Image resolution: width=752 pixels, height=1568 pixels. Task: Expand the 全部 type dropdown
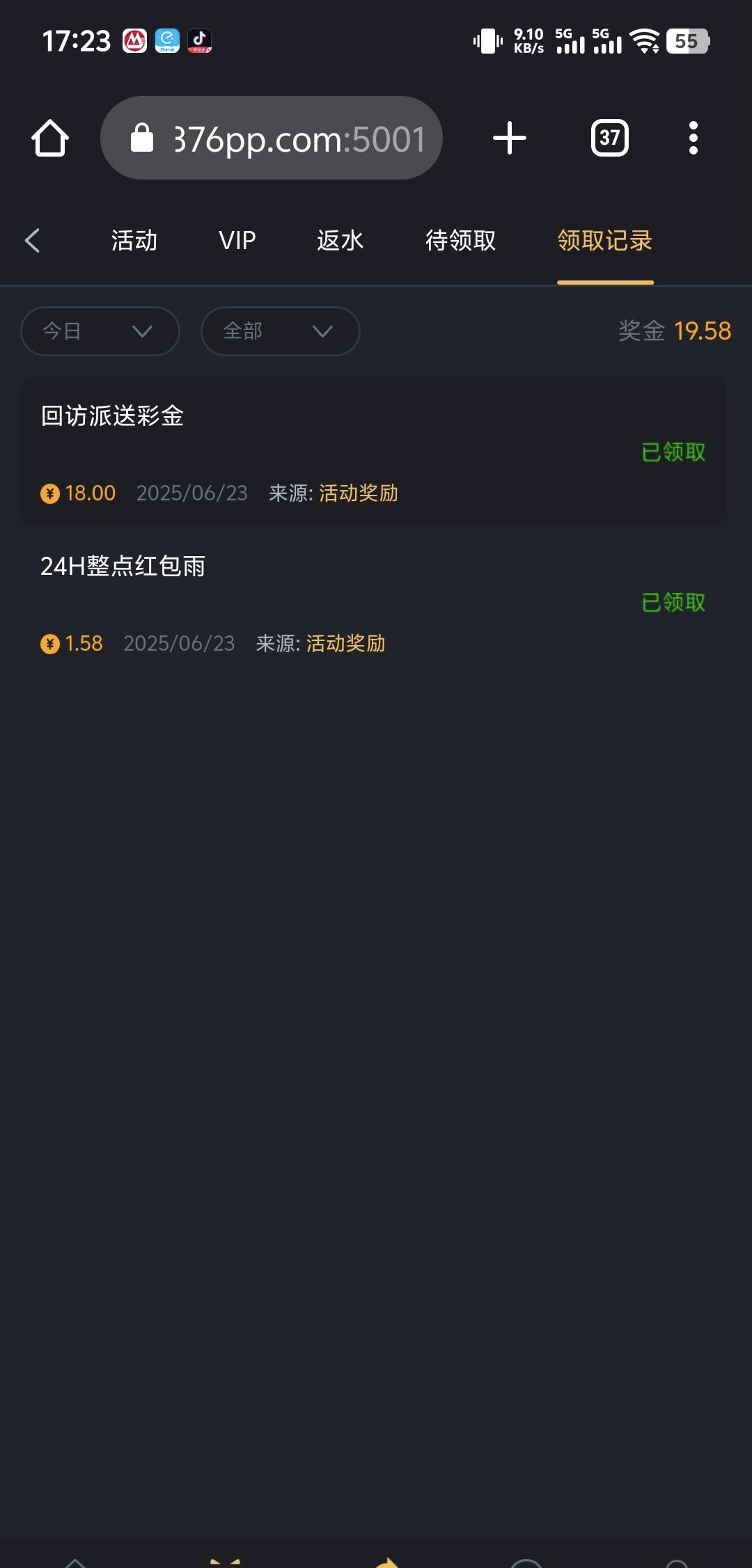[x=280, y=331]
